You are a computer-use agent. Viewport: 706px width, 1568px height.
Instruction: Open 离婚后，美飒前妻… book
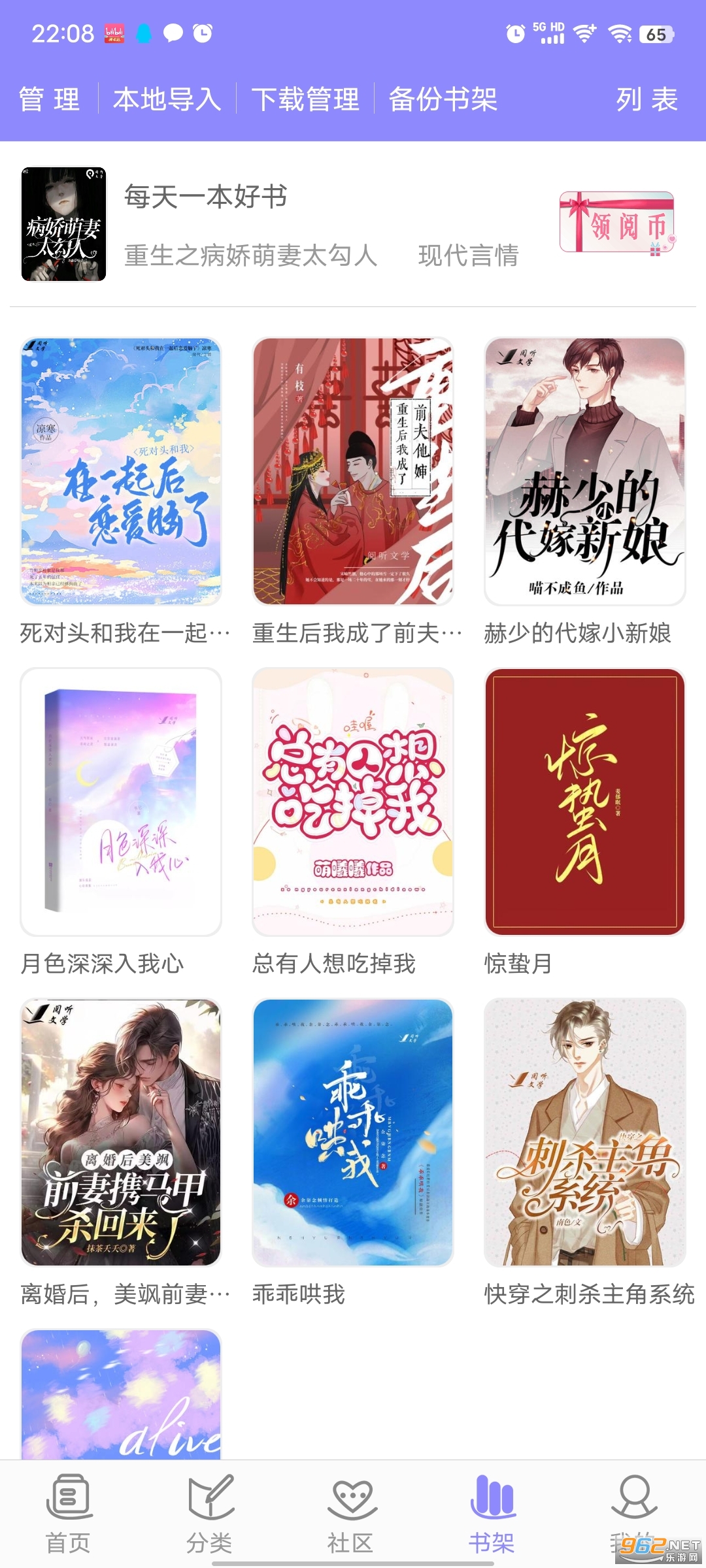pos(121,1132)
